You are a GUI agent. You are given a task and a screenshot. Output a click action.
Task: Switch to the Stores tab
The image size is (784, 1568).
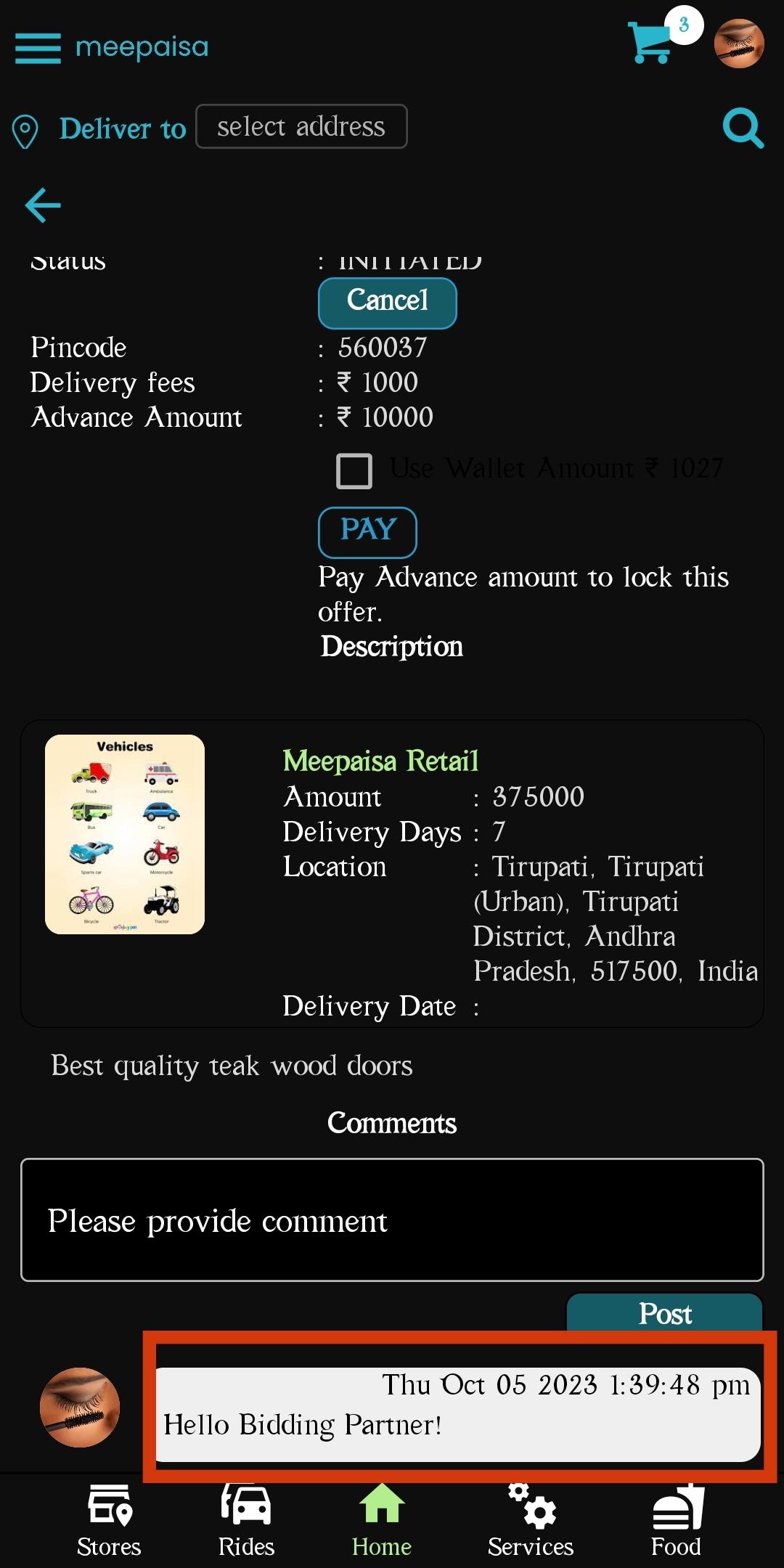tap(109, 1521)
